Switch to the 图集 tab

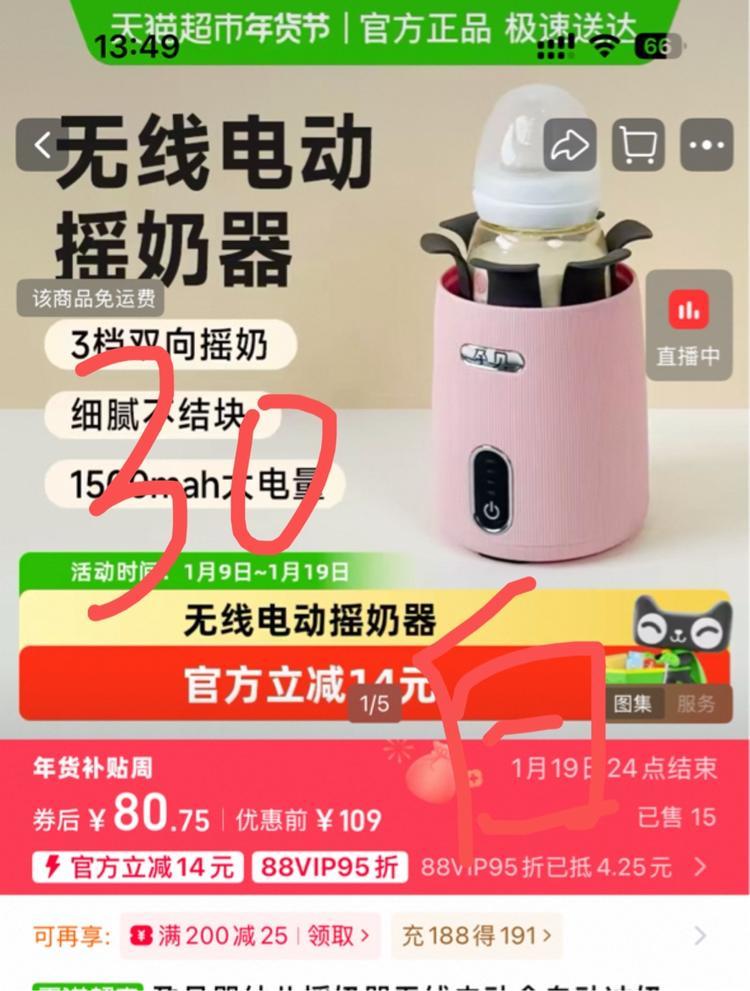632,704
